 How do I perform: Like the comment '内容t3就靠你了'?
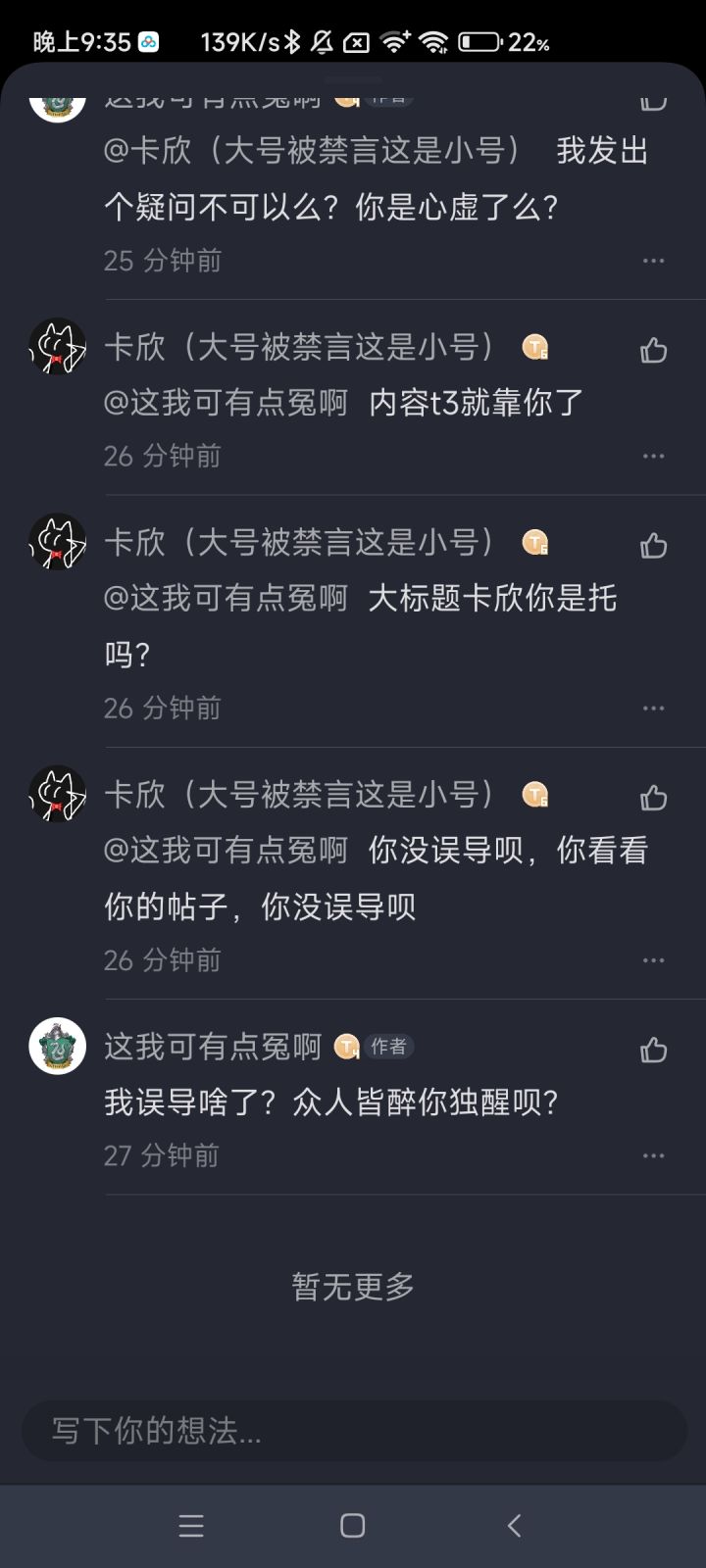[653, 350]
